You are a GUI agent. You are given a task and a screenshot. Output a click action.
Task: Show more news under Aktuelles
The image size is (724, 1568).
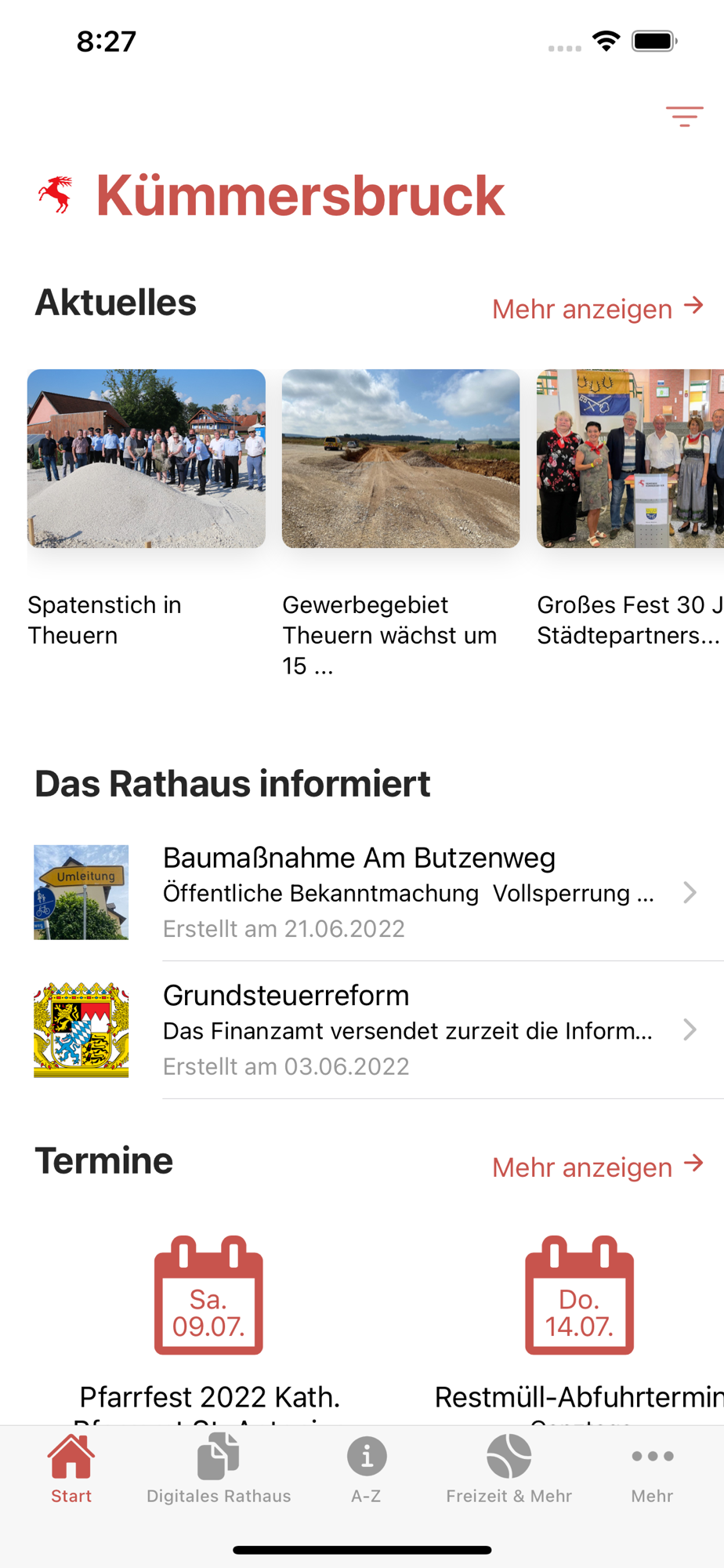tap(597, 308)
